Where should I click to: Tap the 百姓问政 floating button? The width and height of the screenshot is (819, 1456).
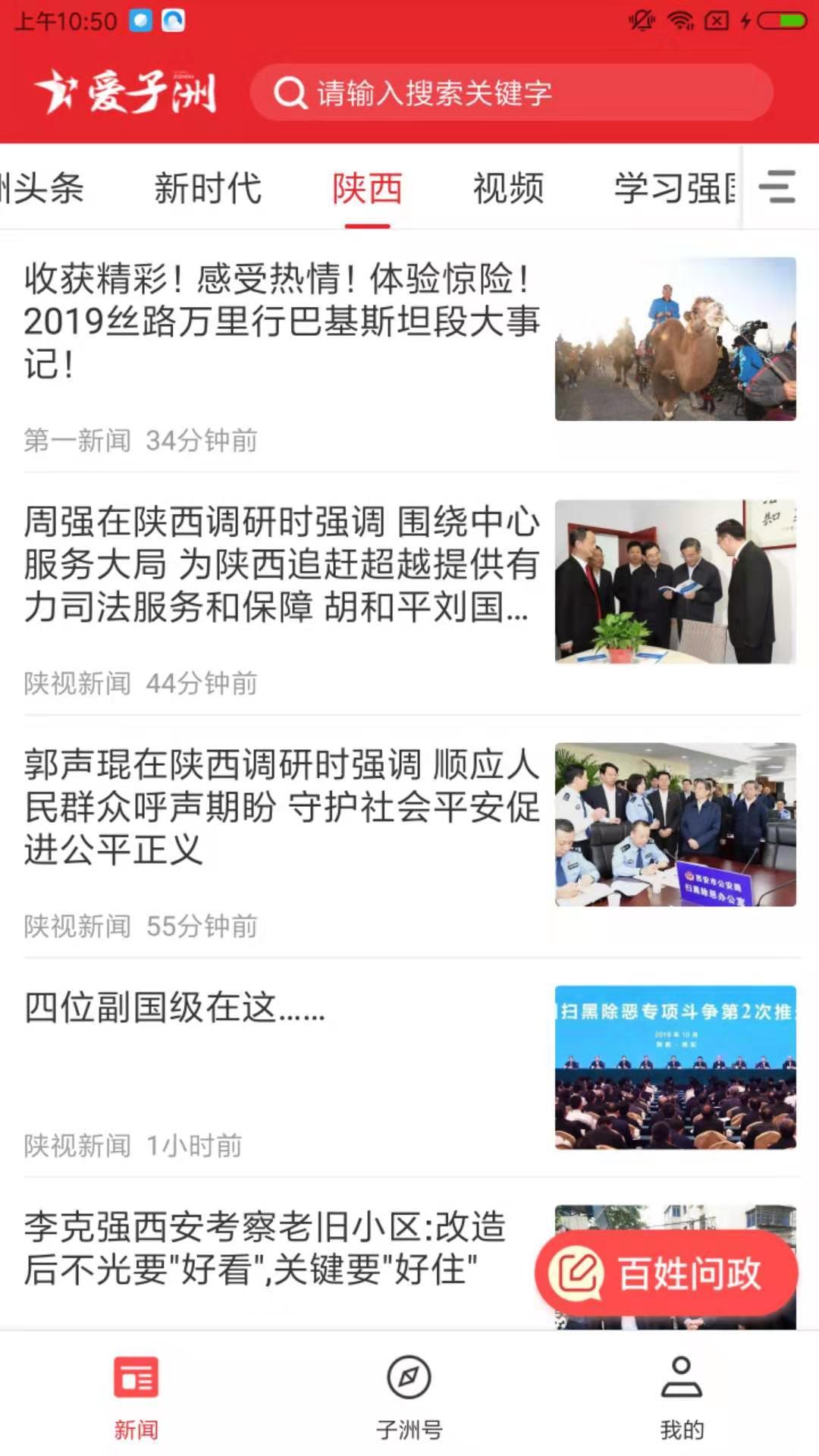[x=666, y=1272]
